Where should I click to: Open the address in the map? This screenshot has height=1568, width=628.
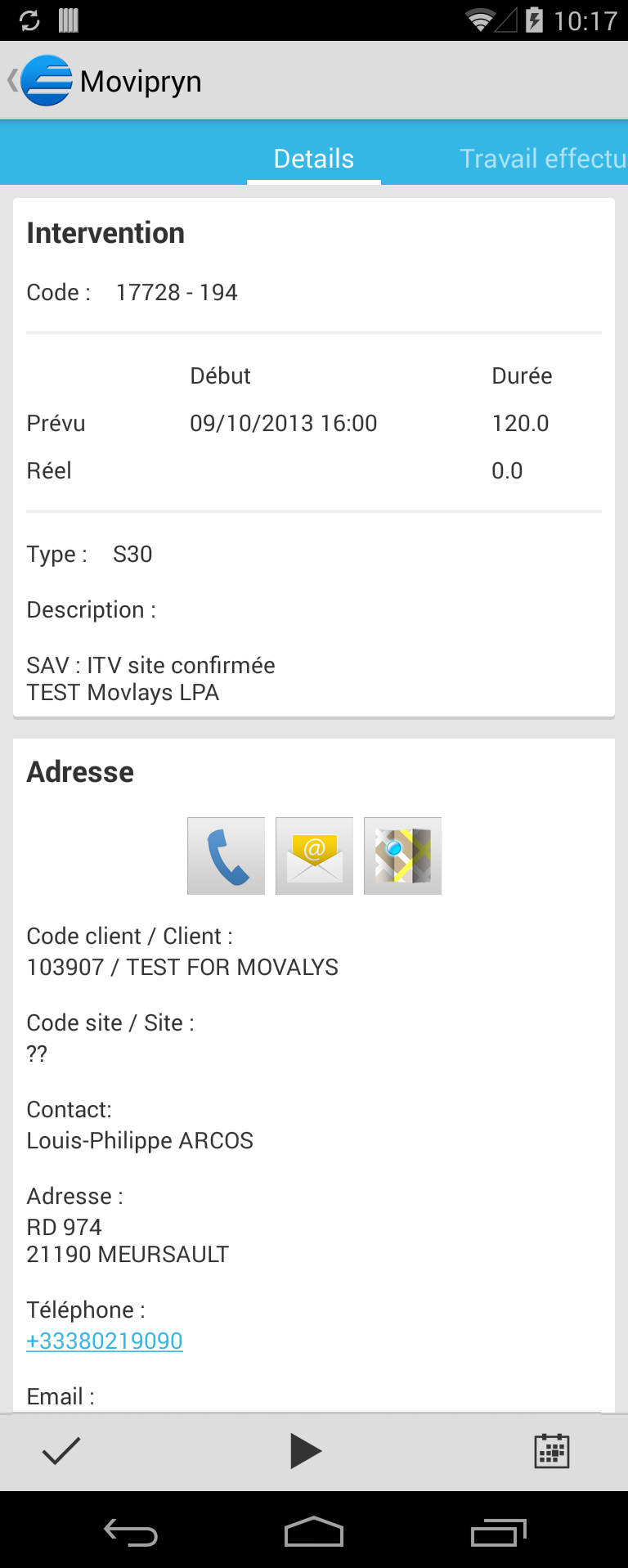coord(402,856)
